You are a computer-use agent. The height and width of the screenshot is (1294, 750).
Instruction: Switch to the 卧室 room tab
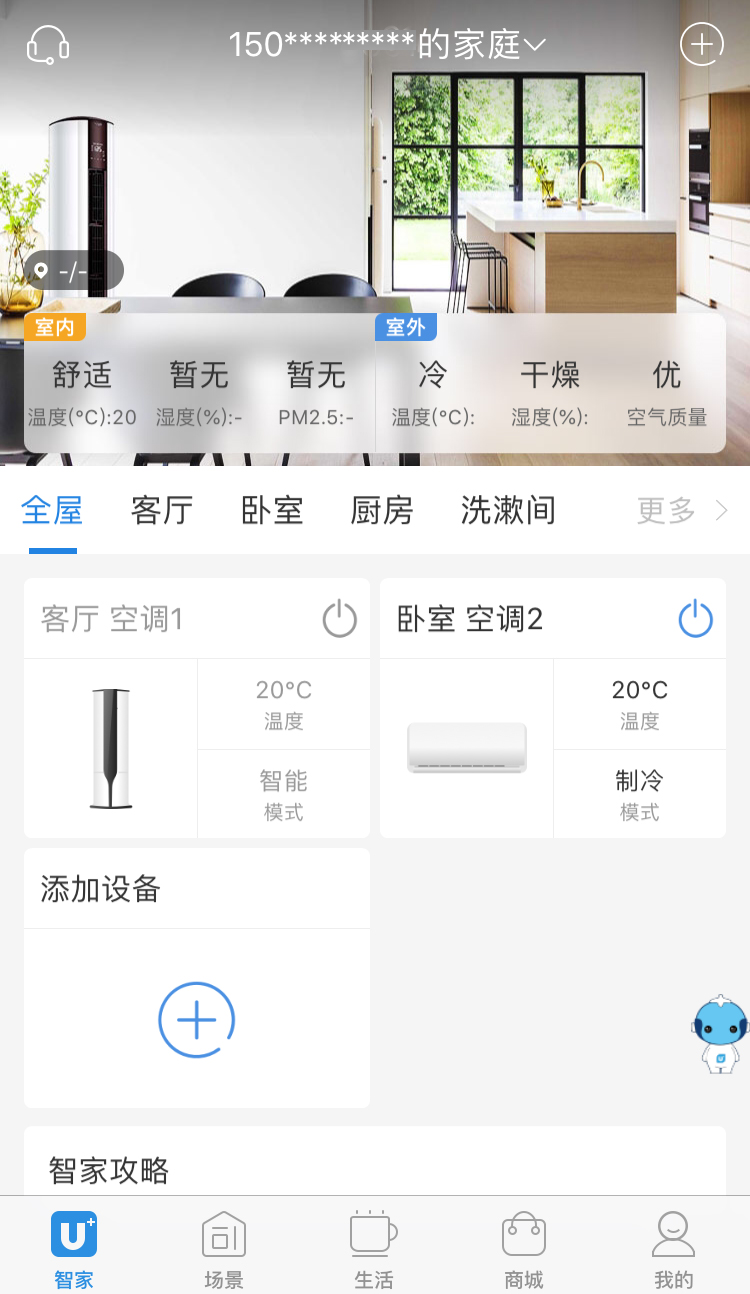[x=271, y=510]
